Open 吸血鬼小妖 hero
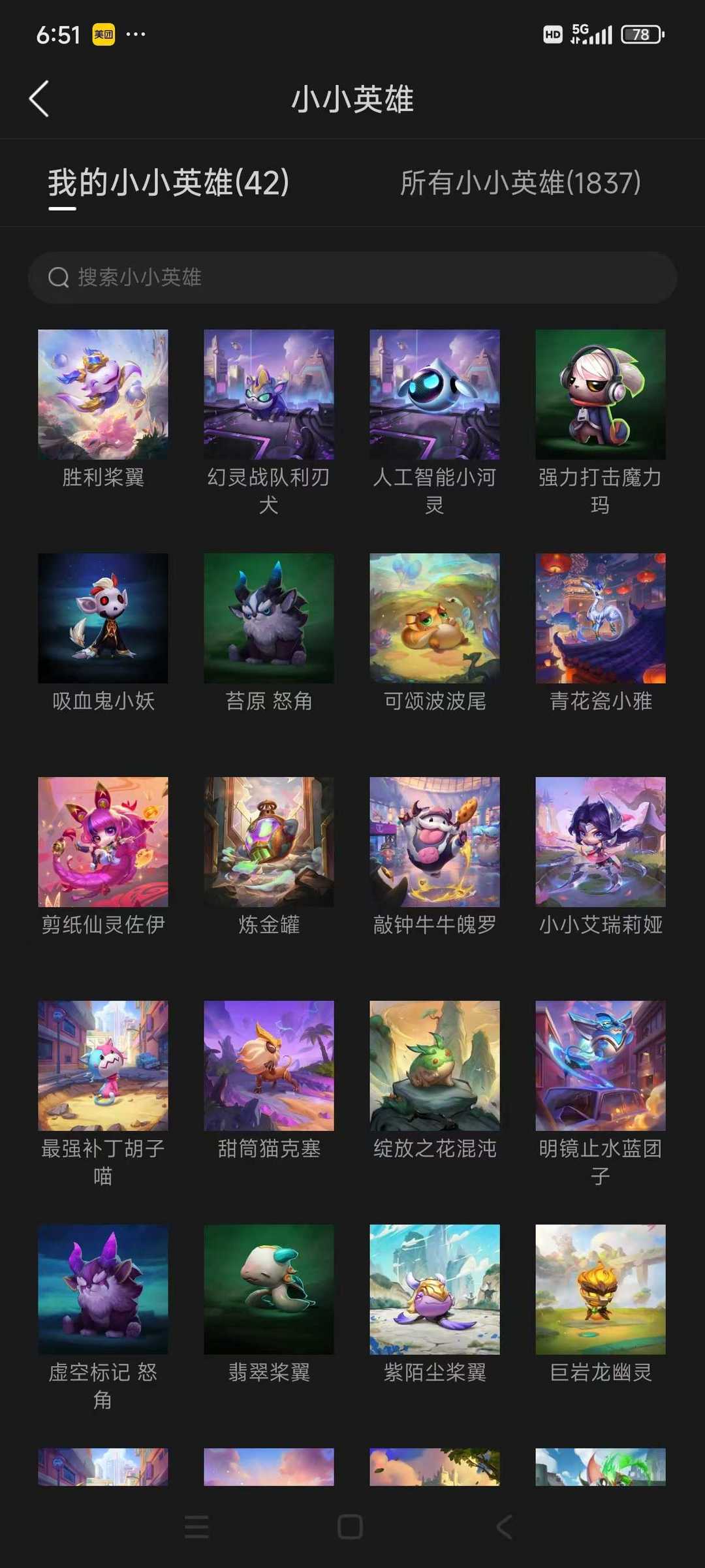 [x=103, y=632]
